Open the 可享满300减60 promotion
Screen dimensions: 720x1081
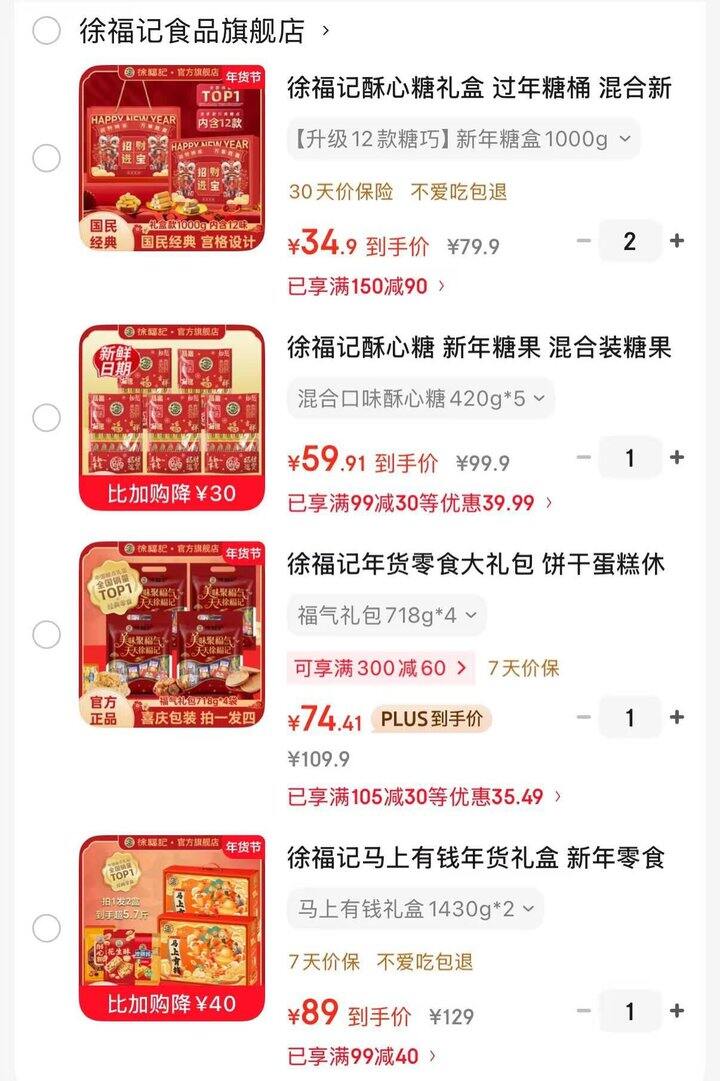point(379,667)
